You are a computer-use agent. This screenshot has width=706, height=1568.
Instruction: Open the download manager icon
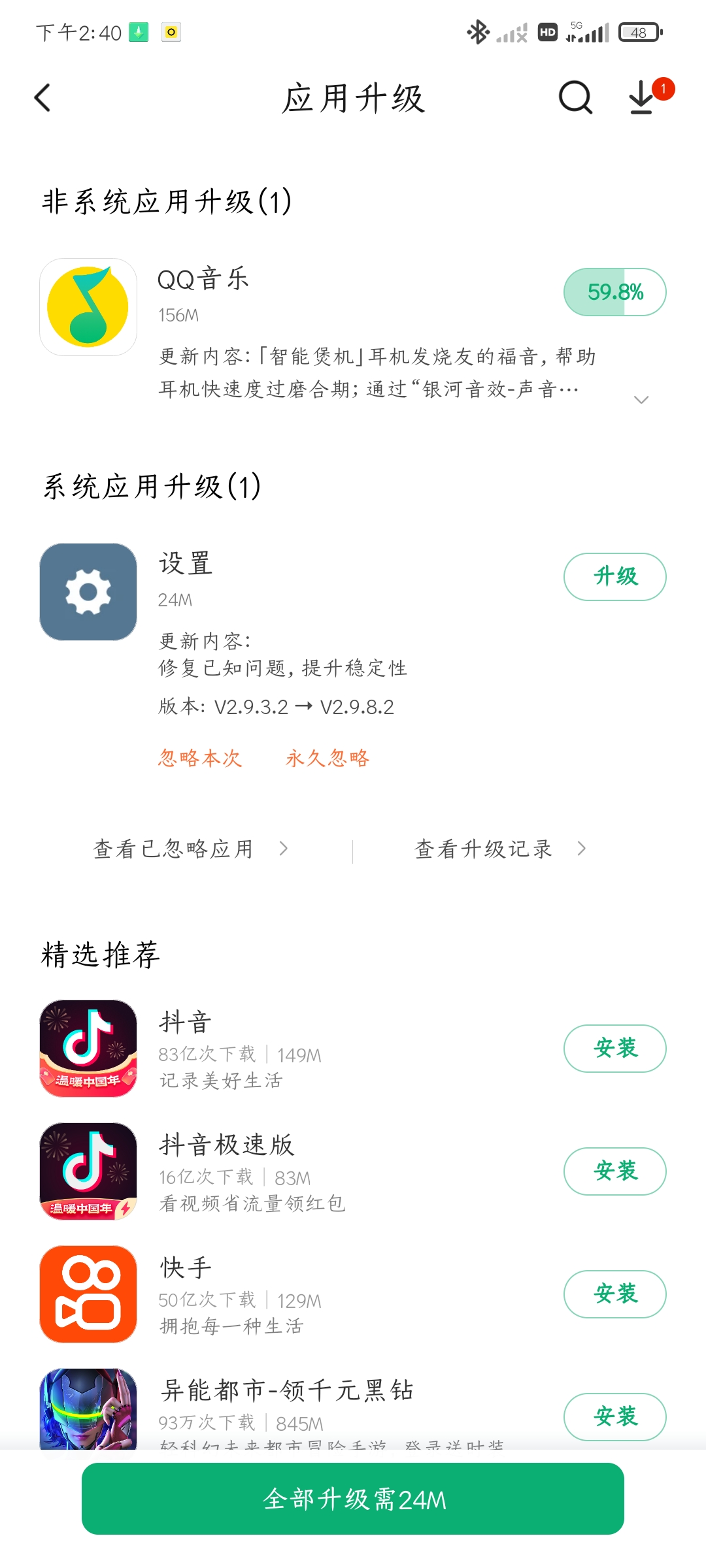[642, 98]
